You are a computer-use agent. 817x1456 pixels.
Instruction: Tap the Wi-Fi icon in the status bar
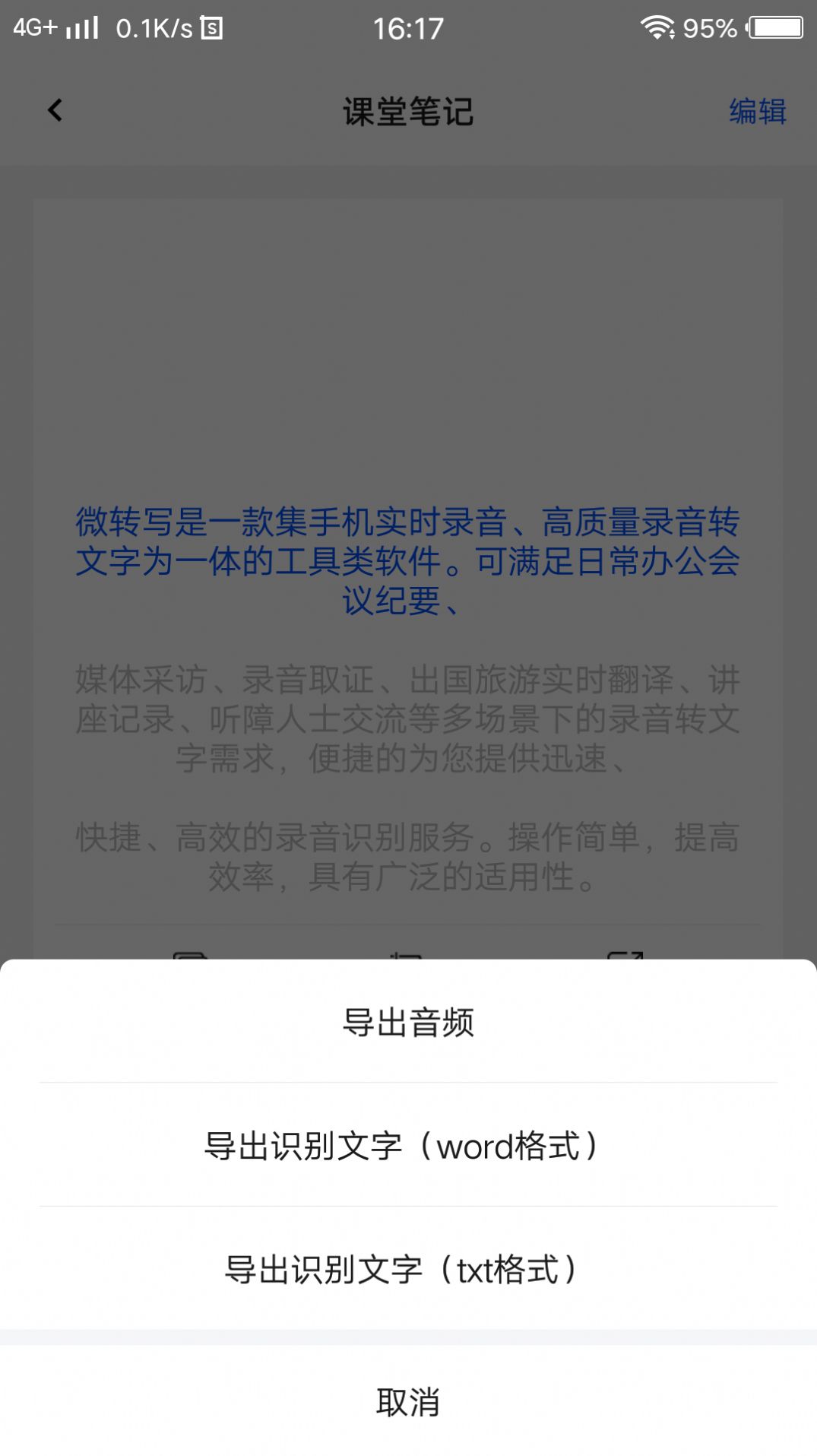tap(658, 27)
